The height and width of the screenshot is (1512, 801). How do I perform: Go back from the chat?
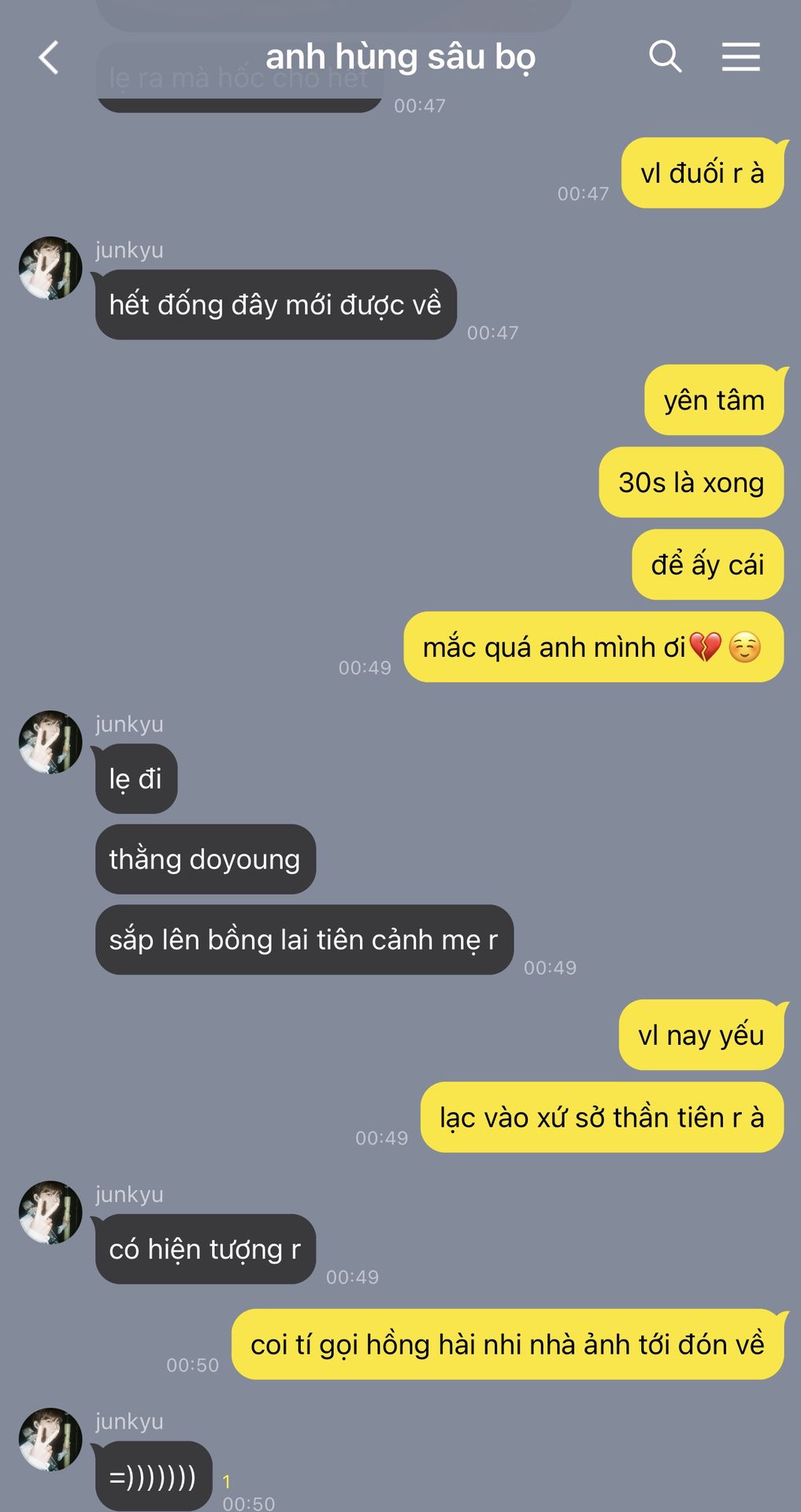tap(49, 57)
